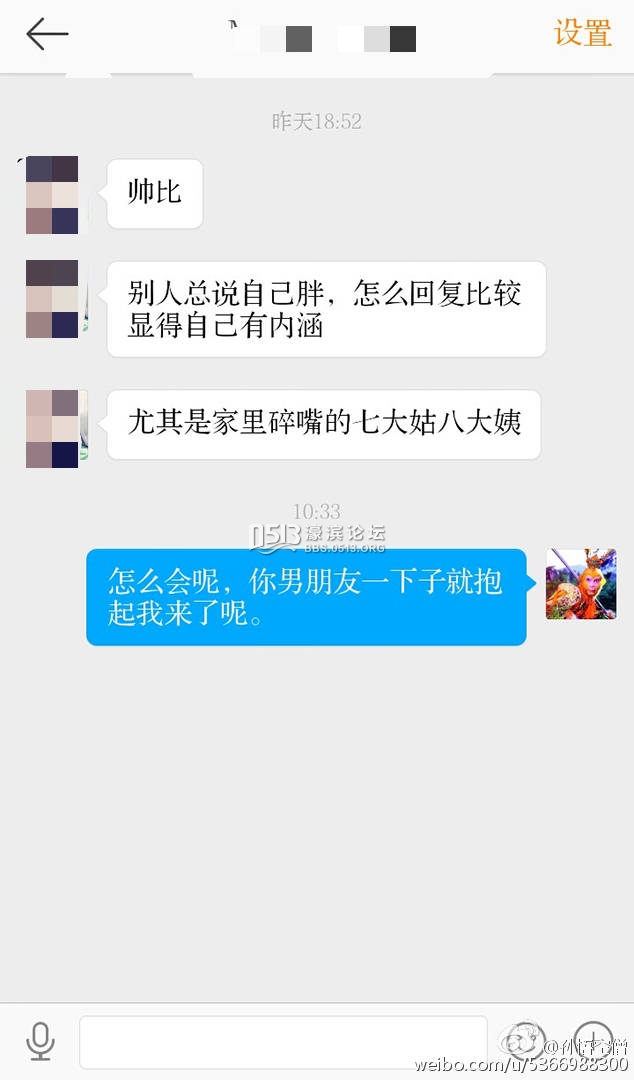Image resolution: width=634 pixels, height=1080 pixels.
Task: View sender's avatar beside 帅比 message
Action: tap(52, 195)
